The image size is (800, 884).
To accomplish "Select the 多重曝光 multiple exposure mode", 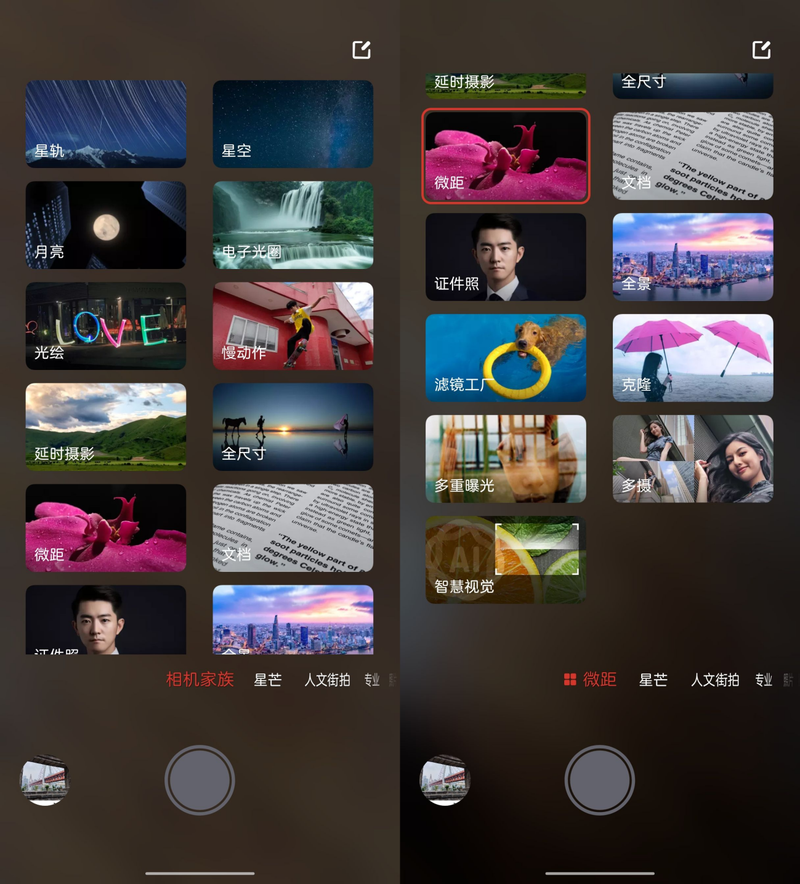I will (506, 459).
